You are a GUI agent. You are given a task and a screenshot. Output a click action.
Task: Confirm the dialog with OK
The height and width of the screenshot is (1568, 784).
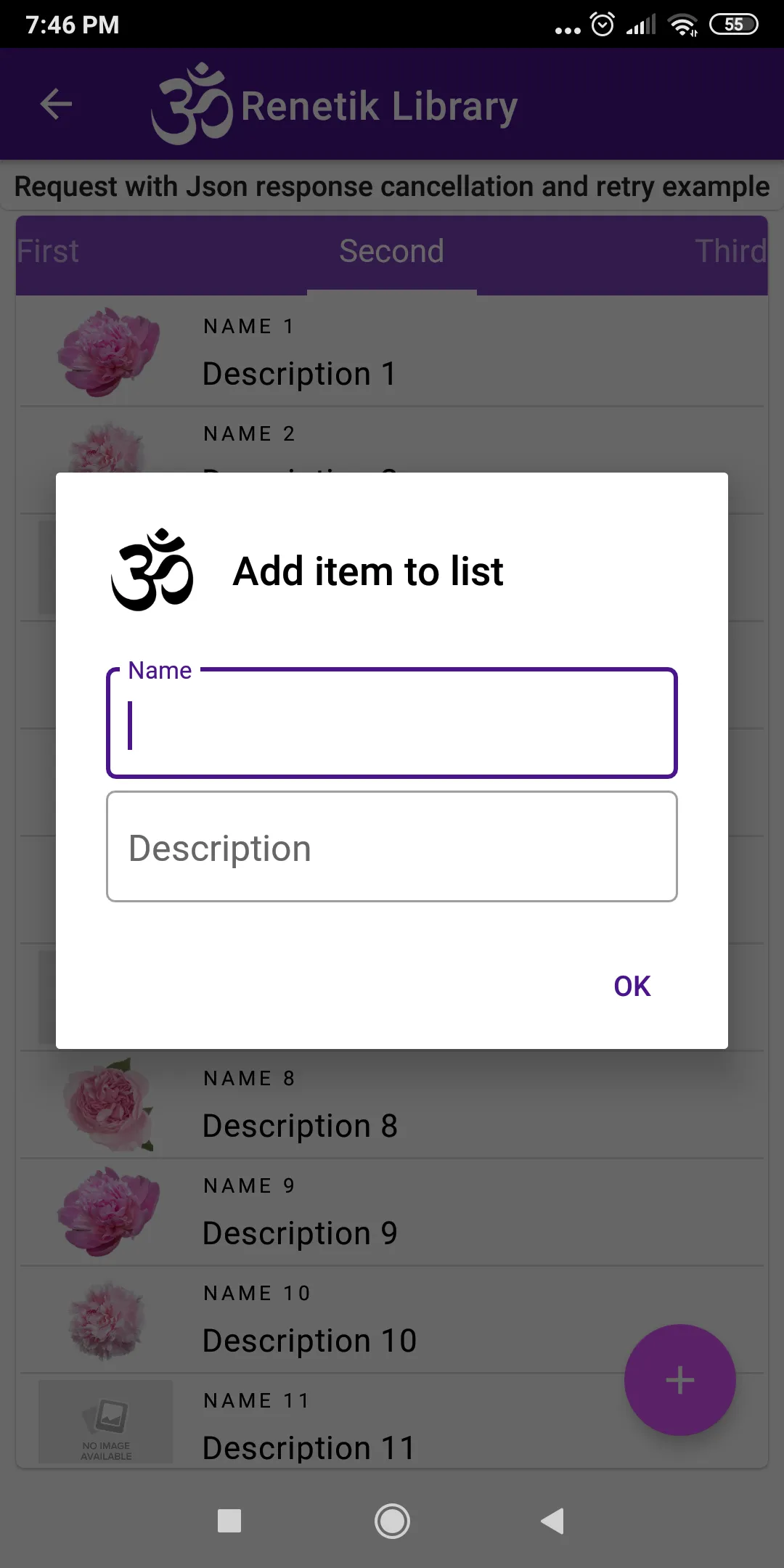click(632, 986)
